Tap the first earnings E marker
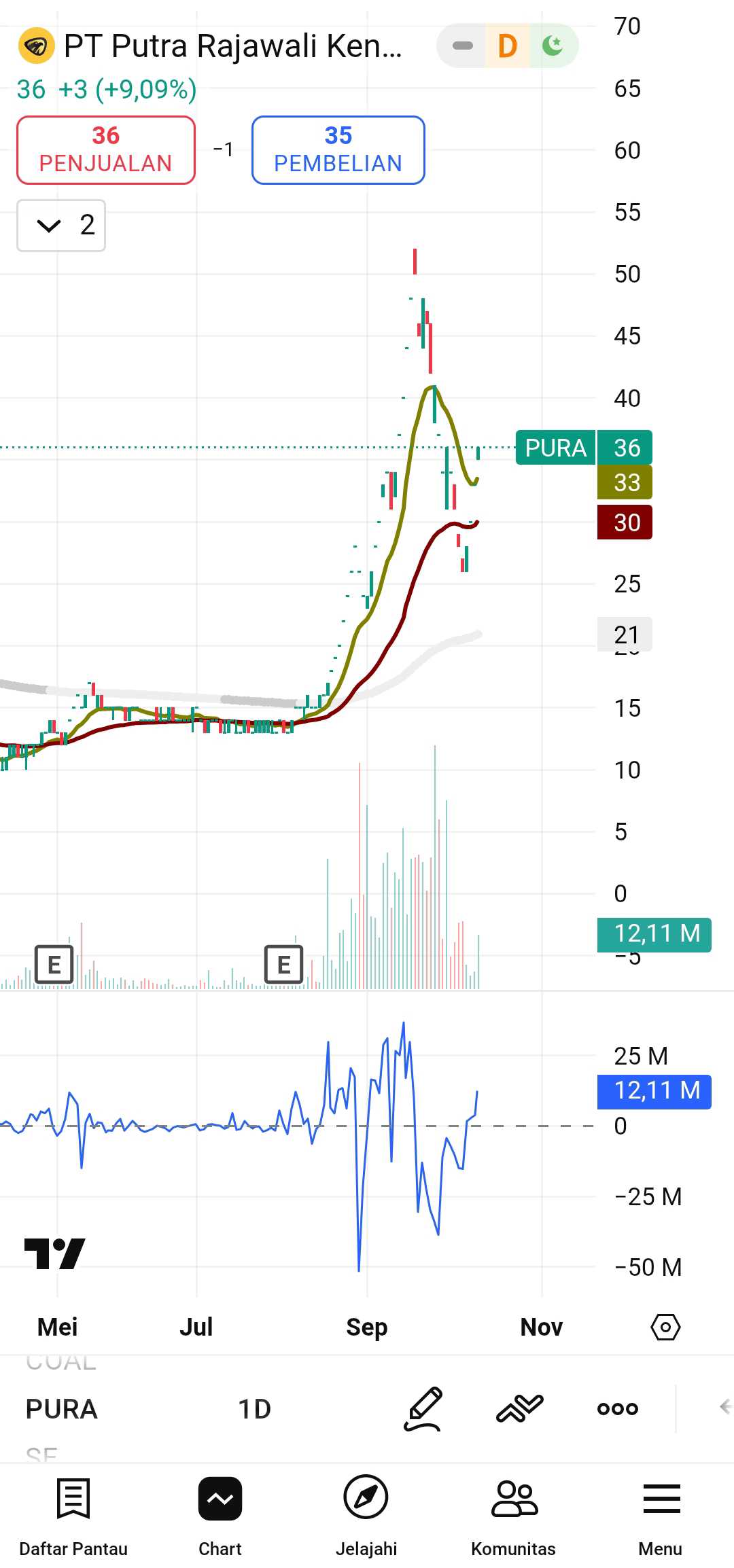The image size is (734, 1568). point(54,964)
